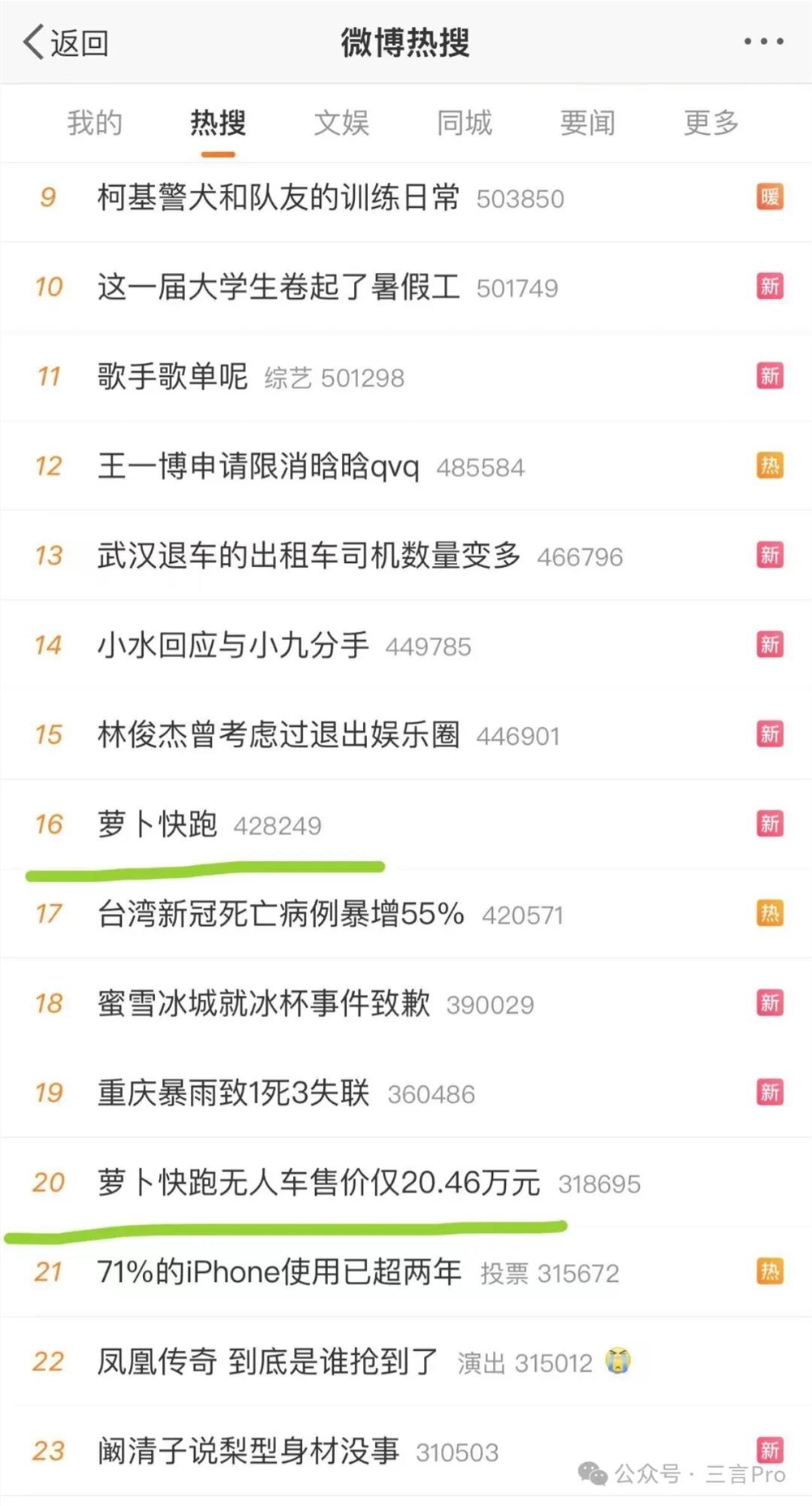Open topic 萝卜快跑无人车售价仅20.46万元
This screenshot has height=1506, width=812.
coord(318,1183)
